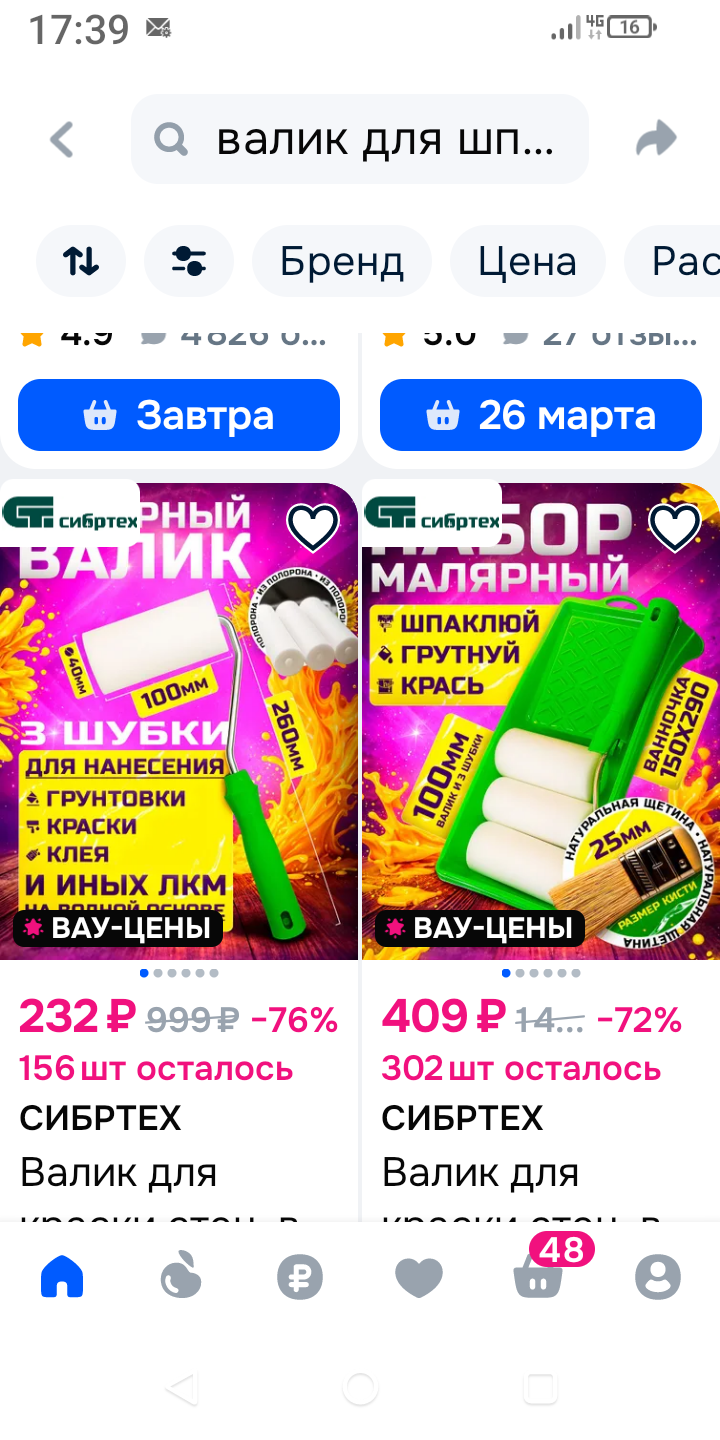Tap the system home button
The height and width of the screenshot is (1440, 720).
click(x=360, y=1388)
